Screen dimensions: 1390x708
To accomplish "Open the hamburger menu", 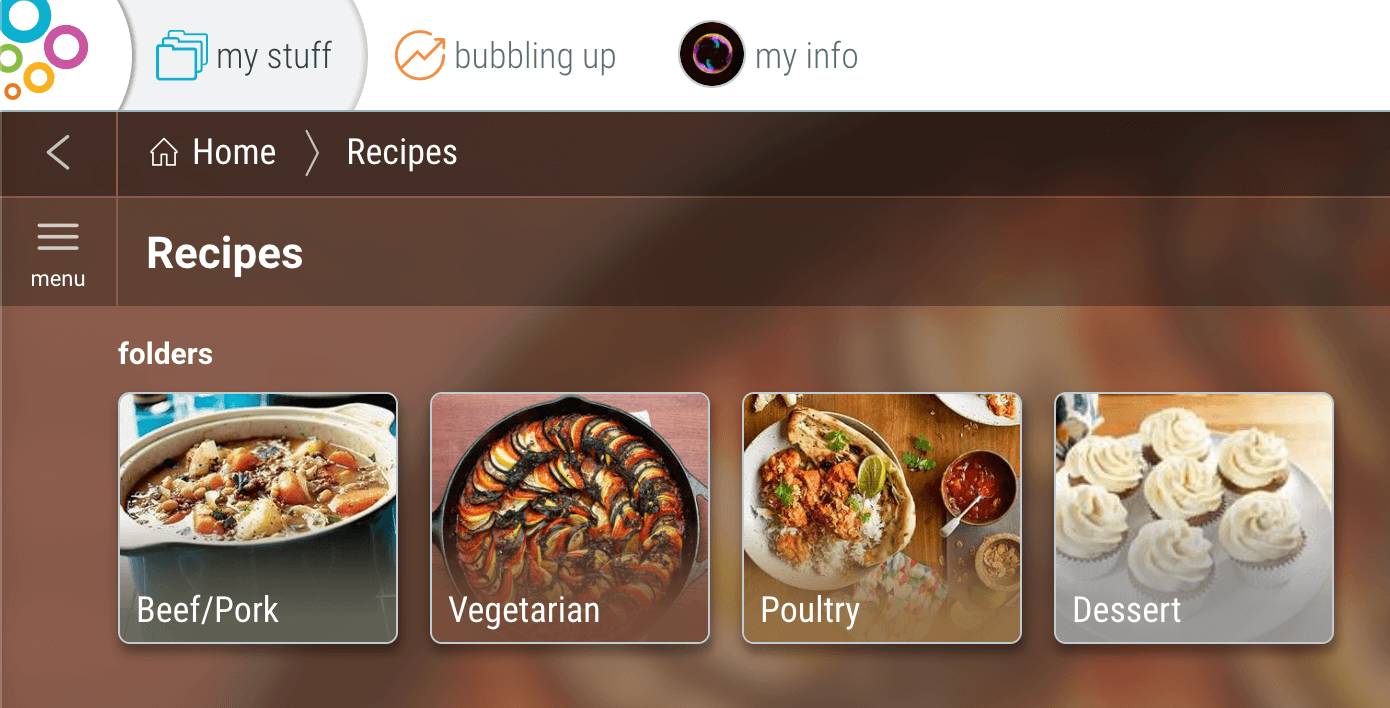I will pos(58,251).
